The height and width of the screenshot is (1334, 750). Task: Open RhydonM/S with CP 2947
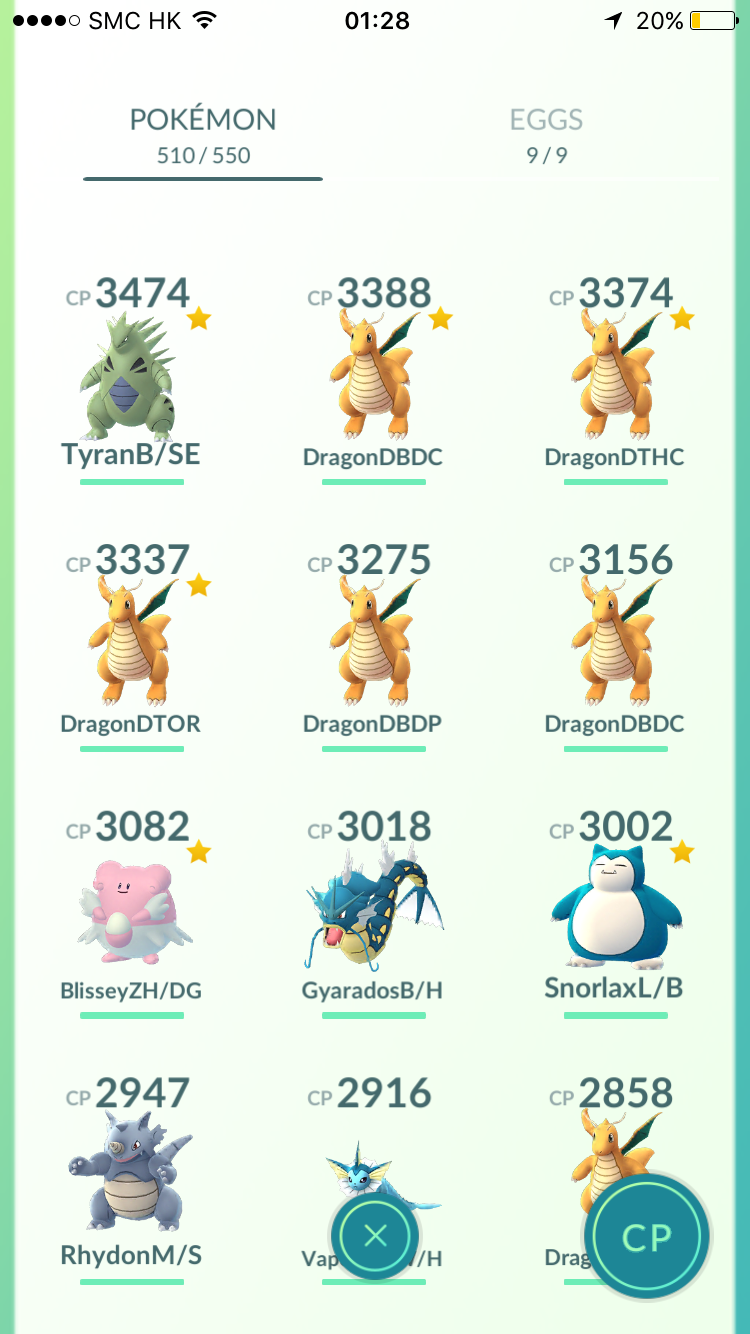point(132,1180)
